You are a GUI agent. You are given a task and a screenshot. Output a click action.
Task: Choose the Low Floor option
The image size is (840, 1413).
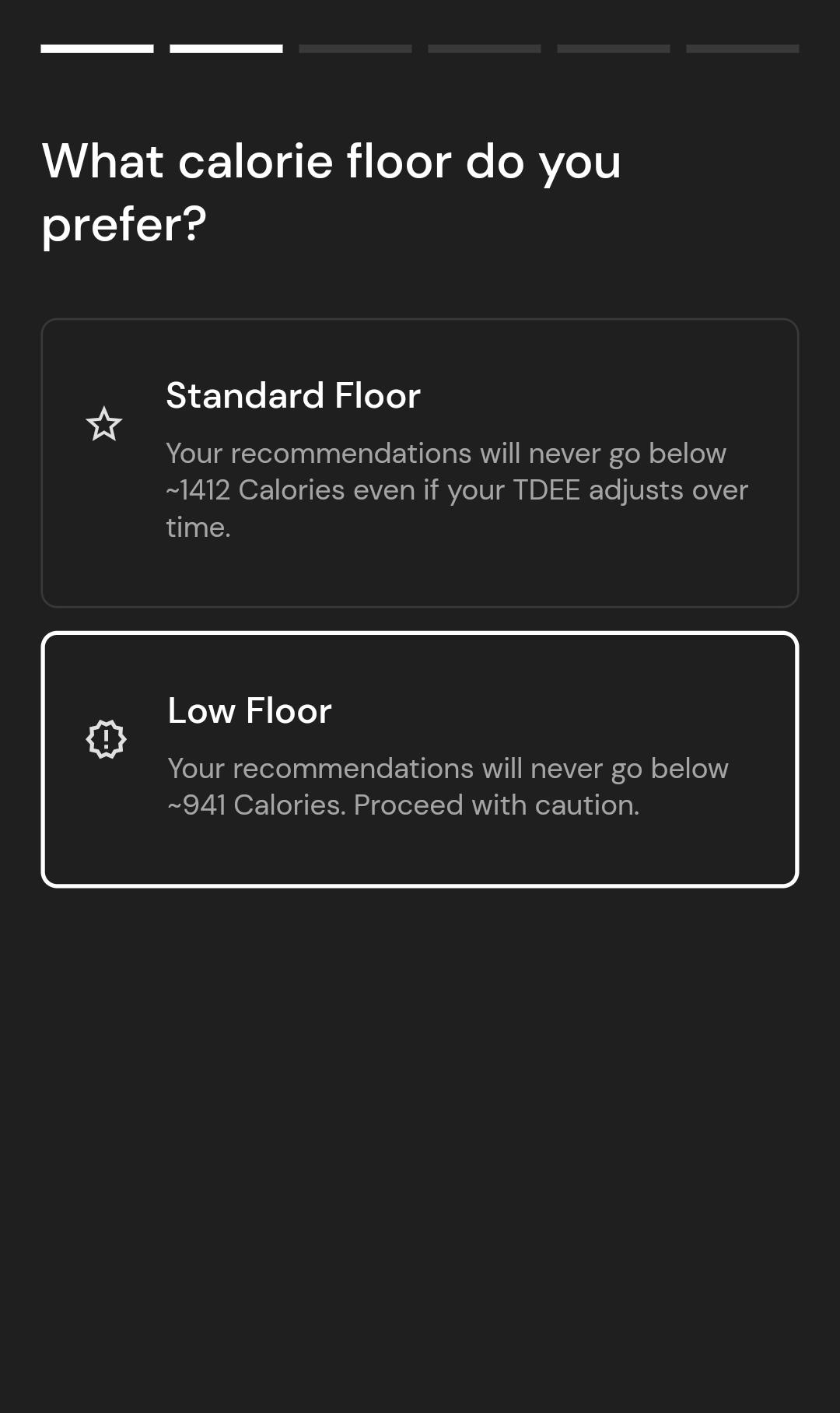click(x=420, y=759)
